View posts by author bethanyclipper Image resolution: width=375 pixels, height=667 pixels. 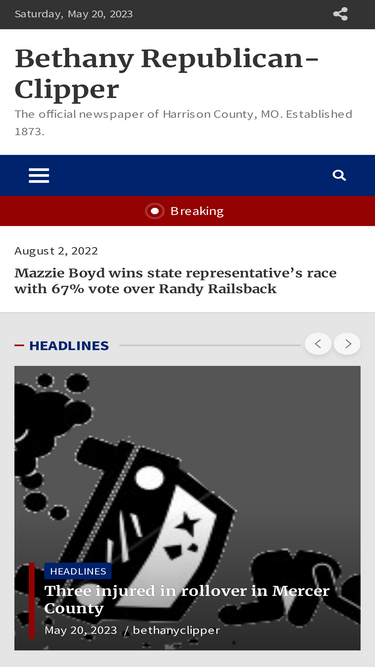coord(176,630)
